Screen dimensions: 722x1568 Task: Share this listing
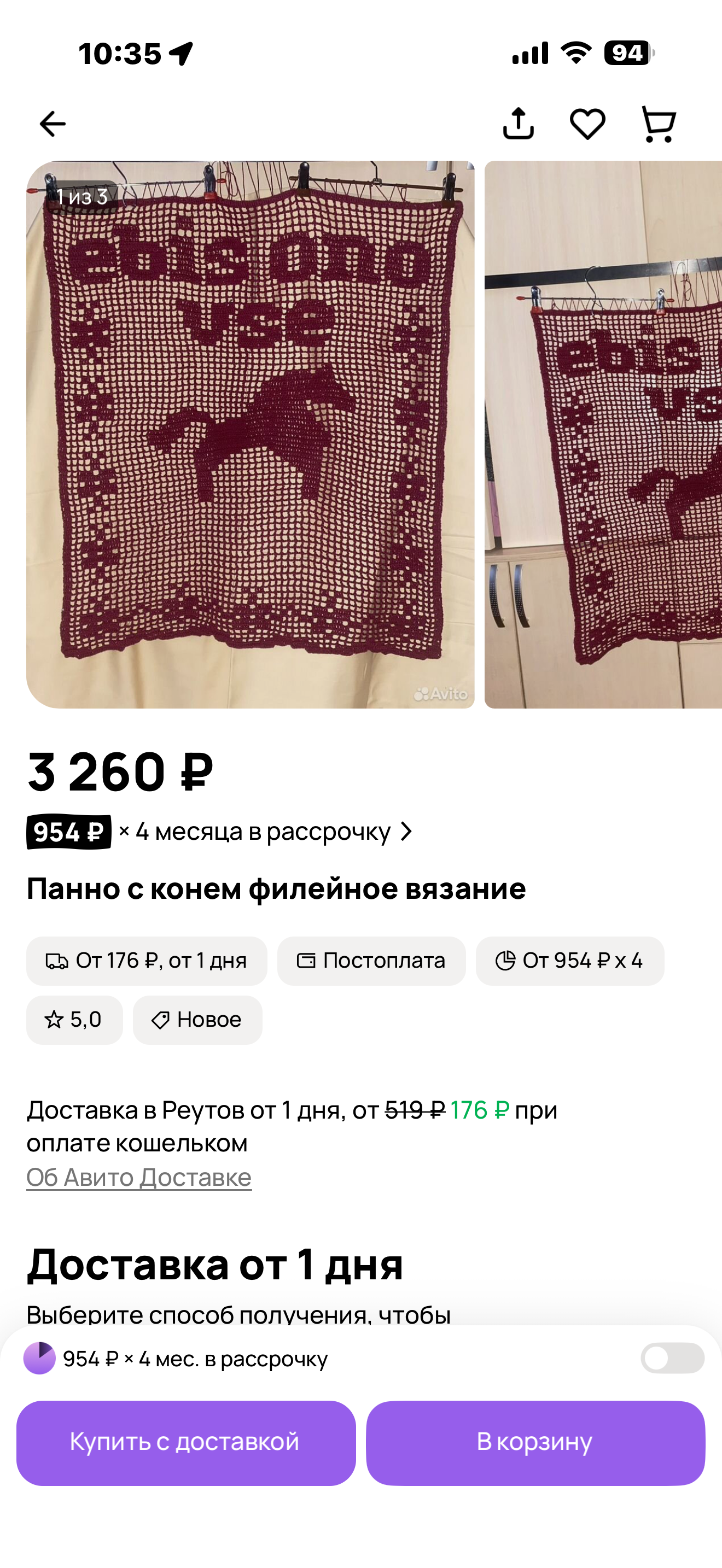[518, 124]
